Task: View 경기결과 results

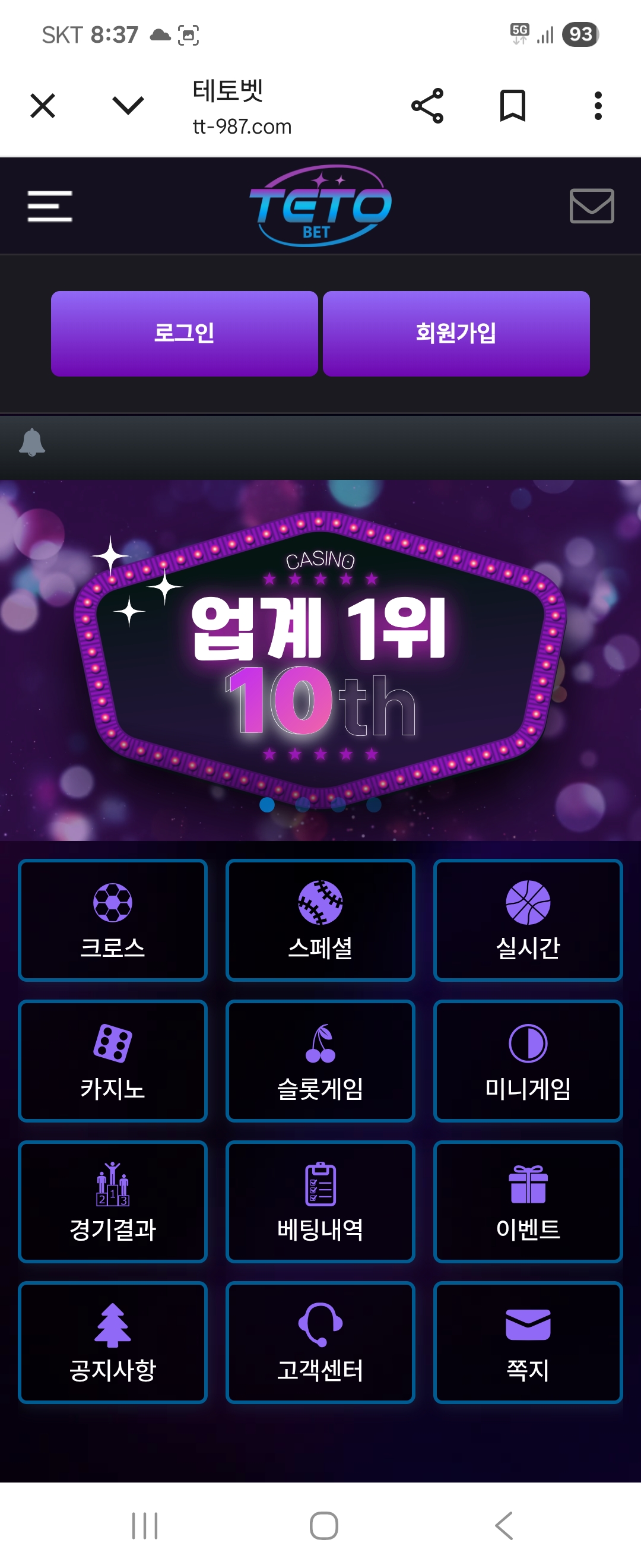Action: tap(113, 1201)
